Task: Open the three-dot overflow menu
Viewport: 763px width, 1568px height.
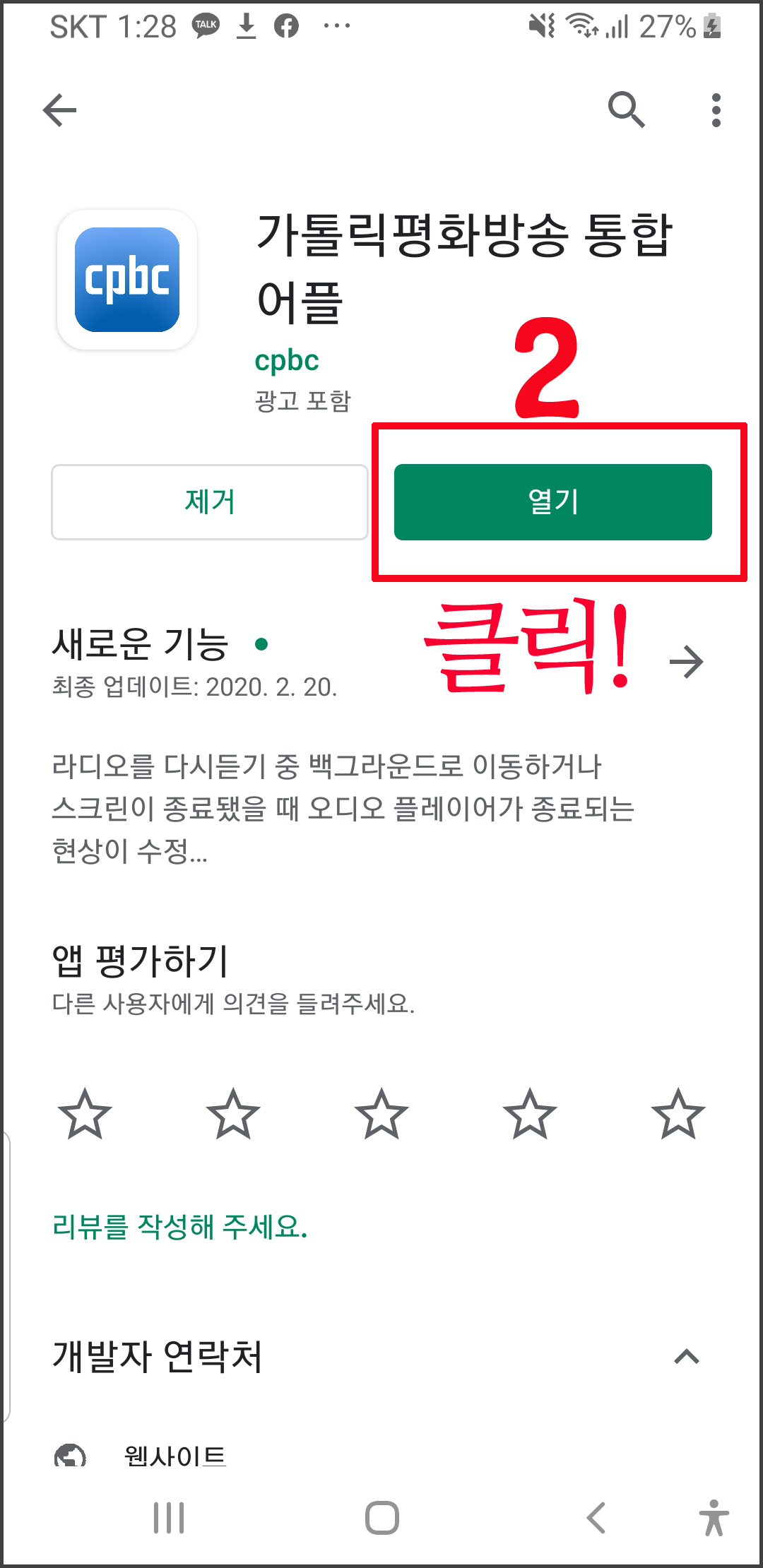Action: (716, 110)
